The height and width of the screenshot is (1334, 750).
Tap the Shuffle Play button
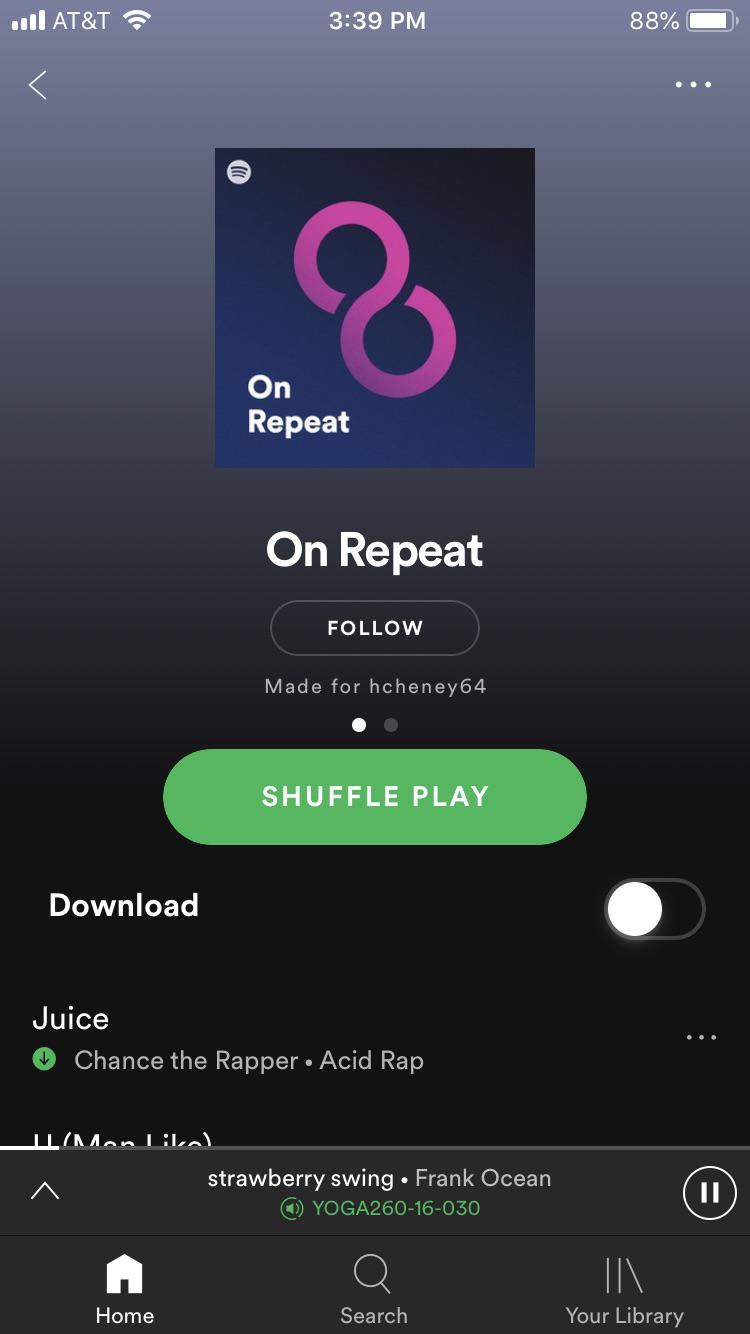click(374, 796)
